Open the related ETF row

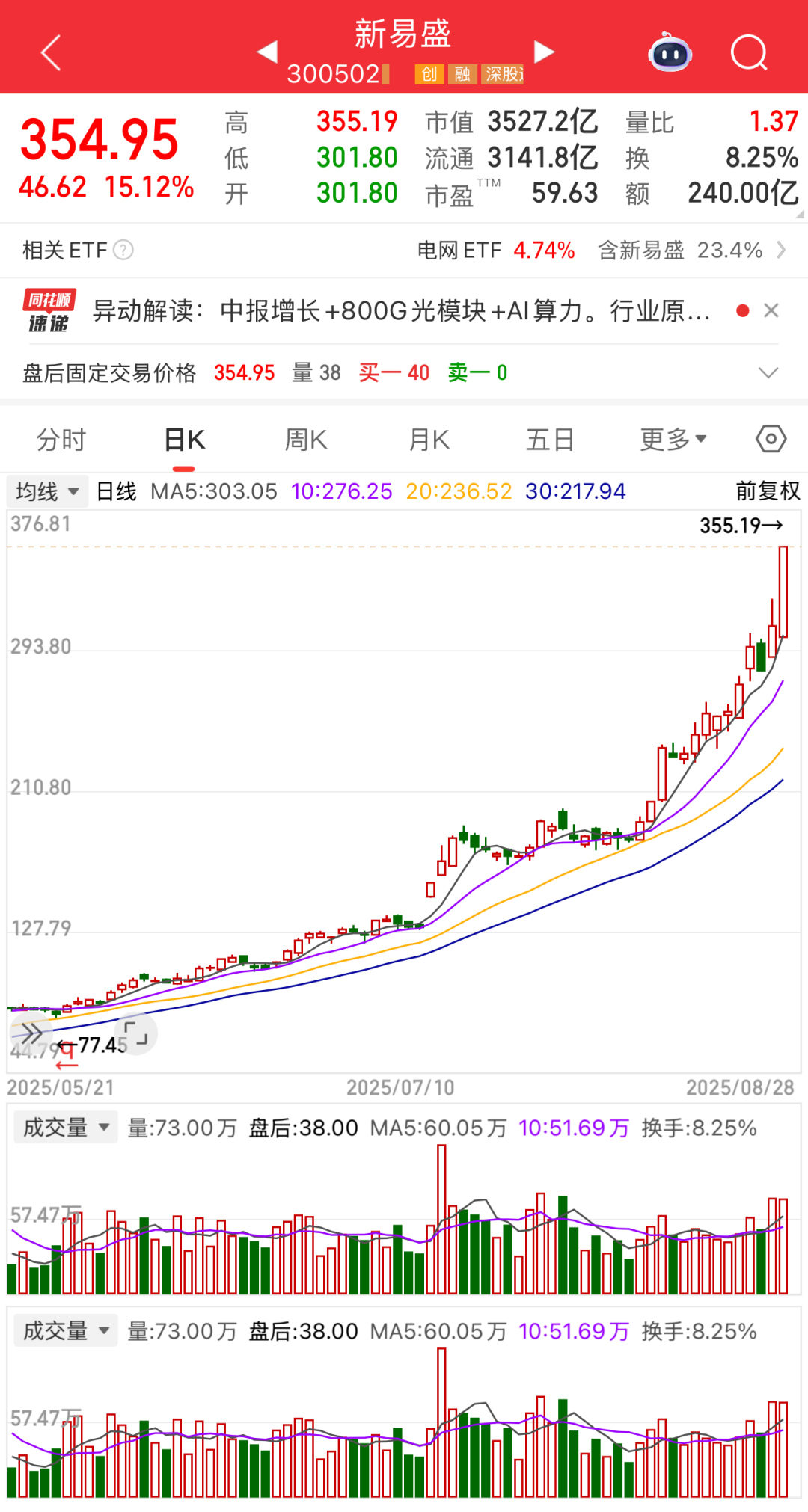404,250
